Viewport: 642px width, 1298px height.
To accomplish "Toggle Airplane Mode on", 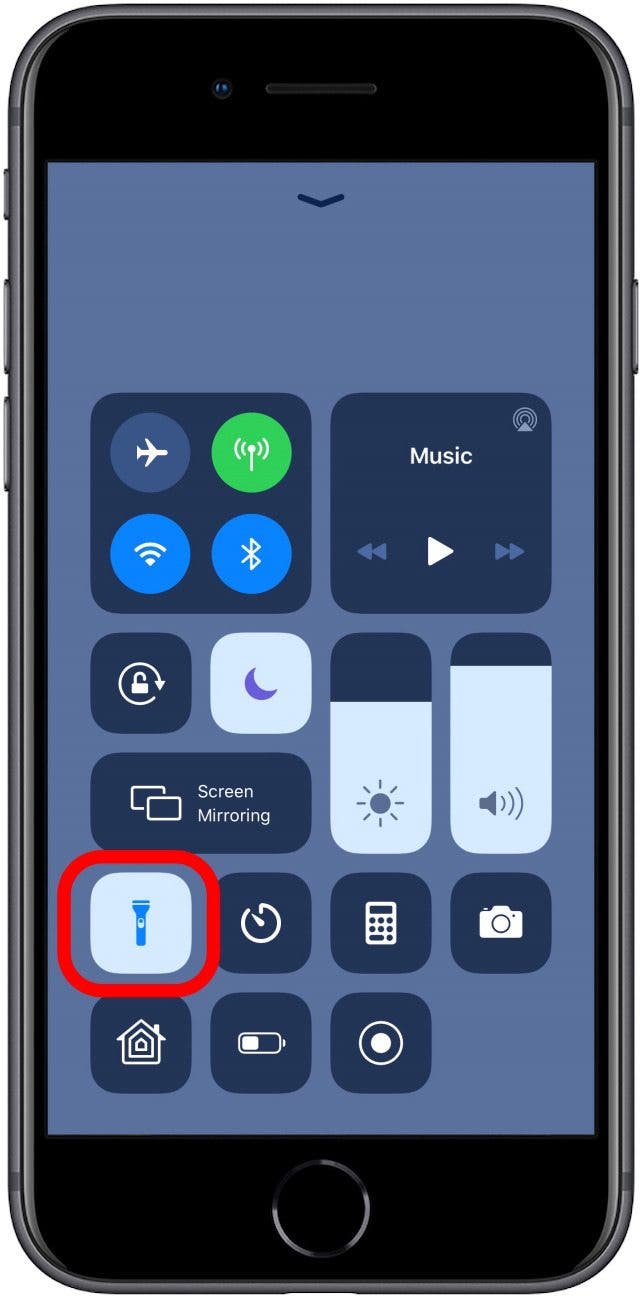I will click(x=150, y=453).
